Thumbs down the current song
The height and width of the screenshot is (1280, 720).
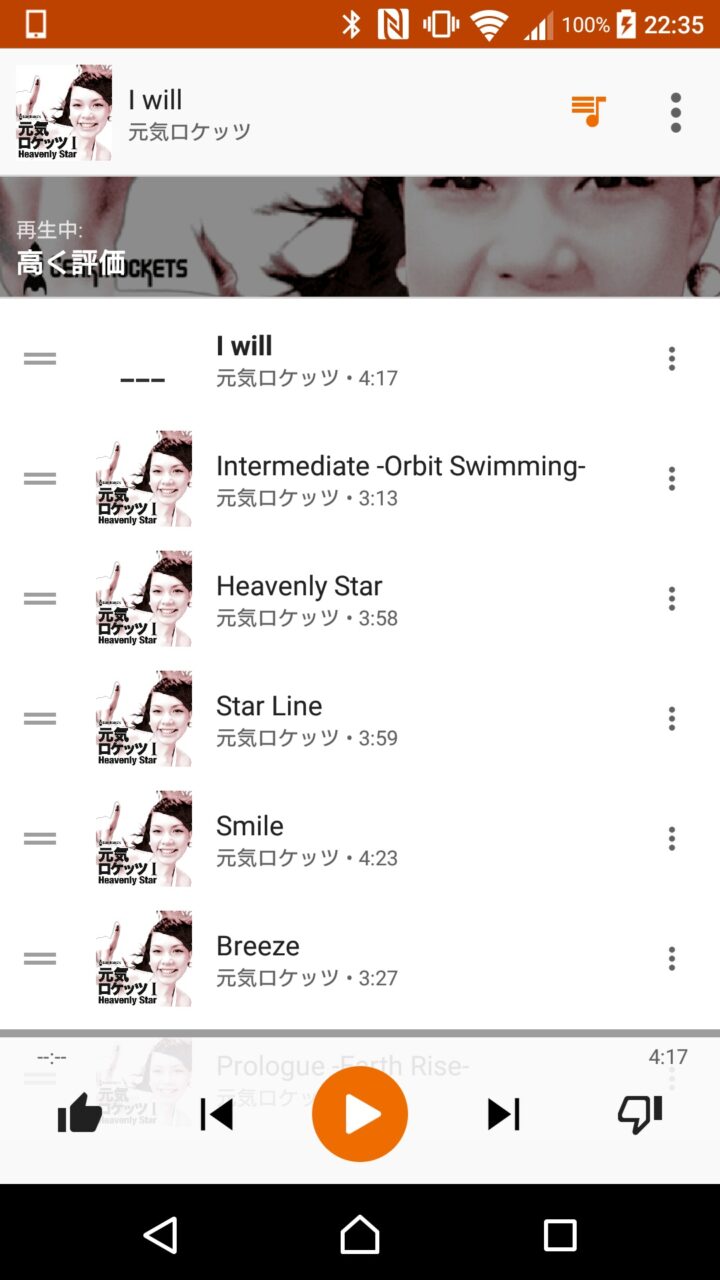(640, 1113)
